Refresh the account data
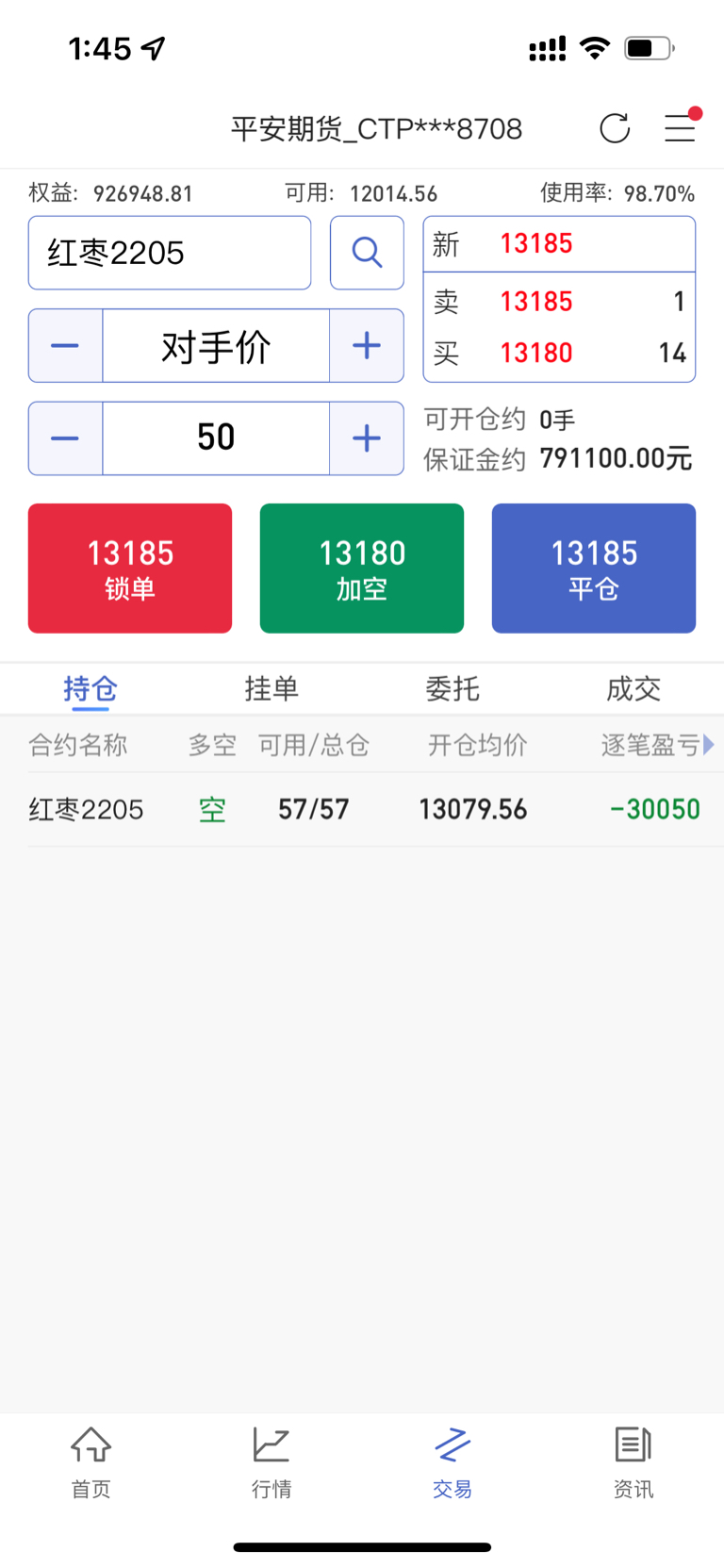724x1568 pixels. pos(615,128)
